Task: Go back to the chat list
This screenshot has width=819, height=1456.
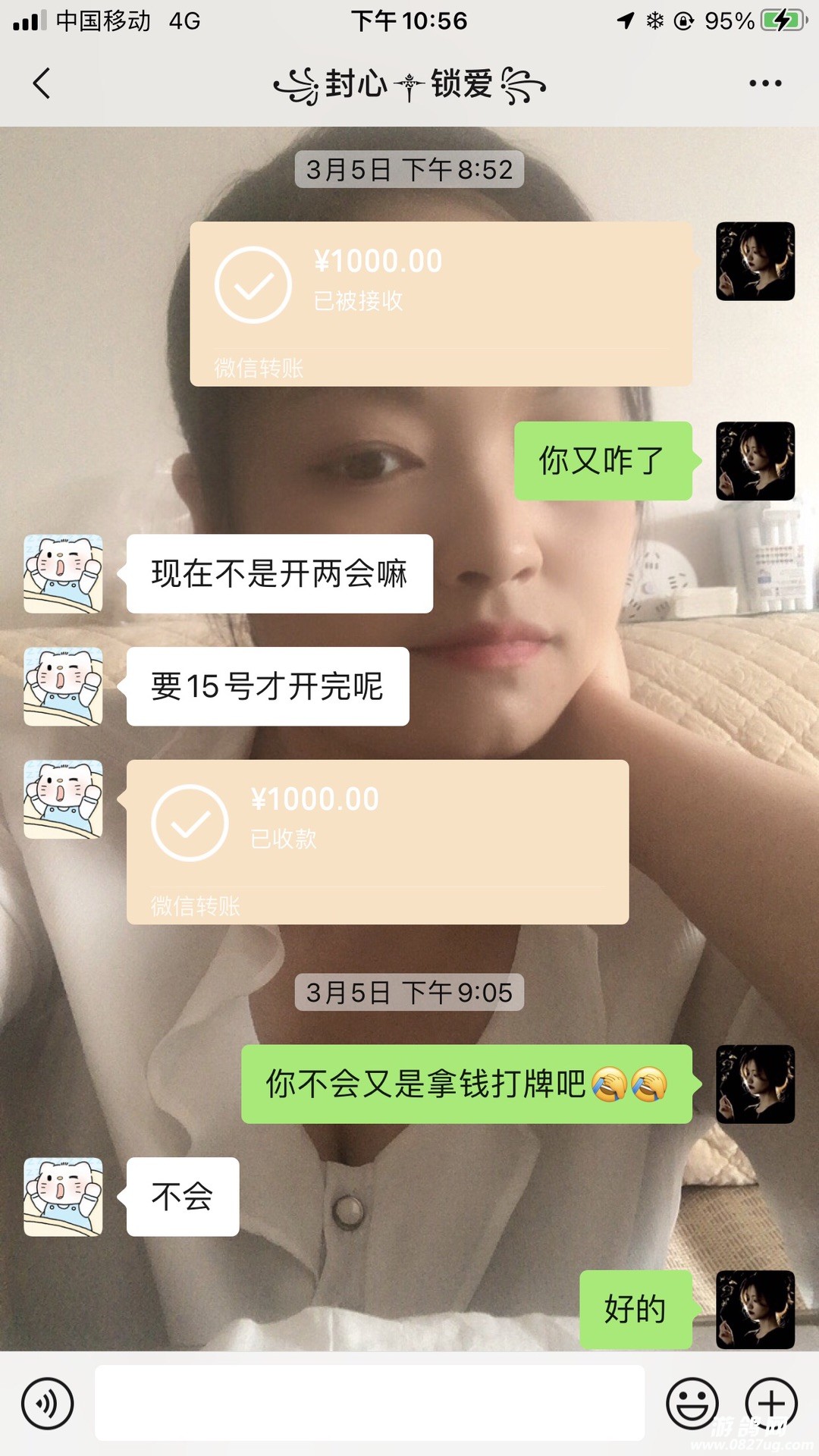Action: point(42,83)
